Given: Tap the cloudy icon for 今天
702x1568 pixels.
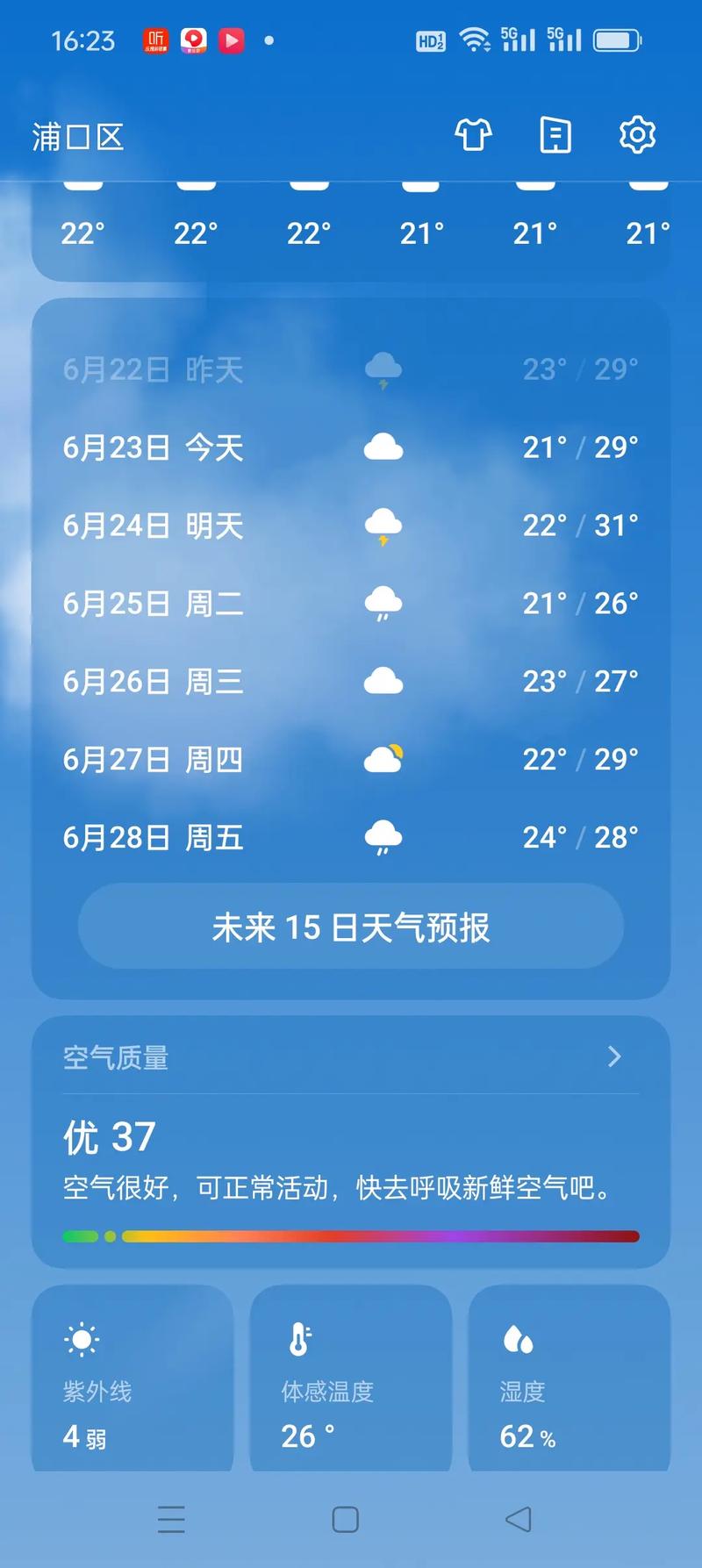Looking at the screenshot, I should click(383, 447).
